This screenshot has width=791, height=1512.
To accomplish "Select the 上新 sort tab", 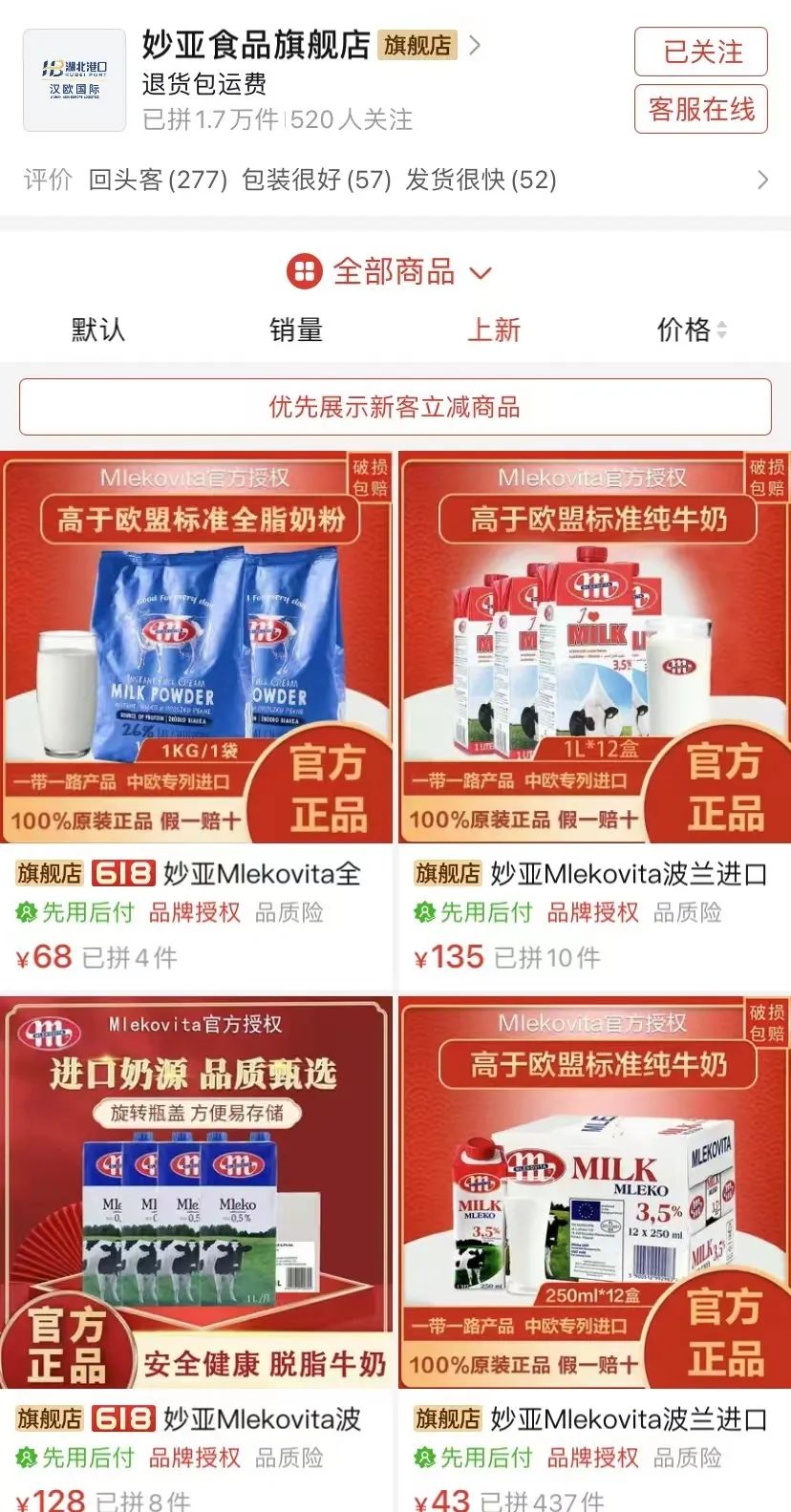I will (x=493, y=330).
